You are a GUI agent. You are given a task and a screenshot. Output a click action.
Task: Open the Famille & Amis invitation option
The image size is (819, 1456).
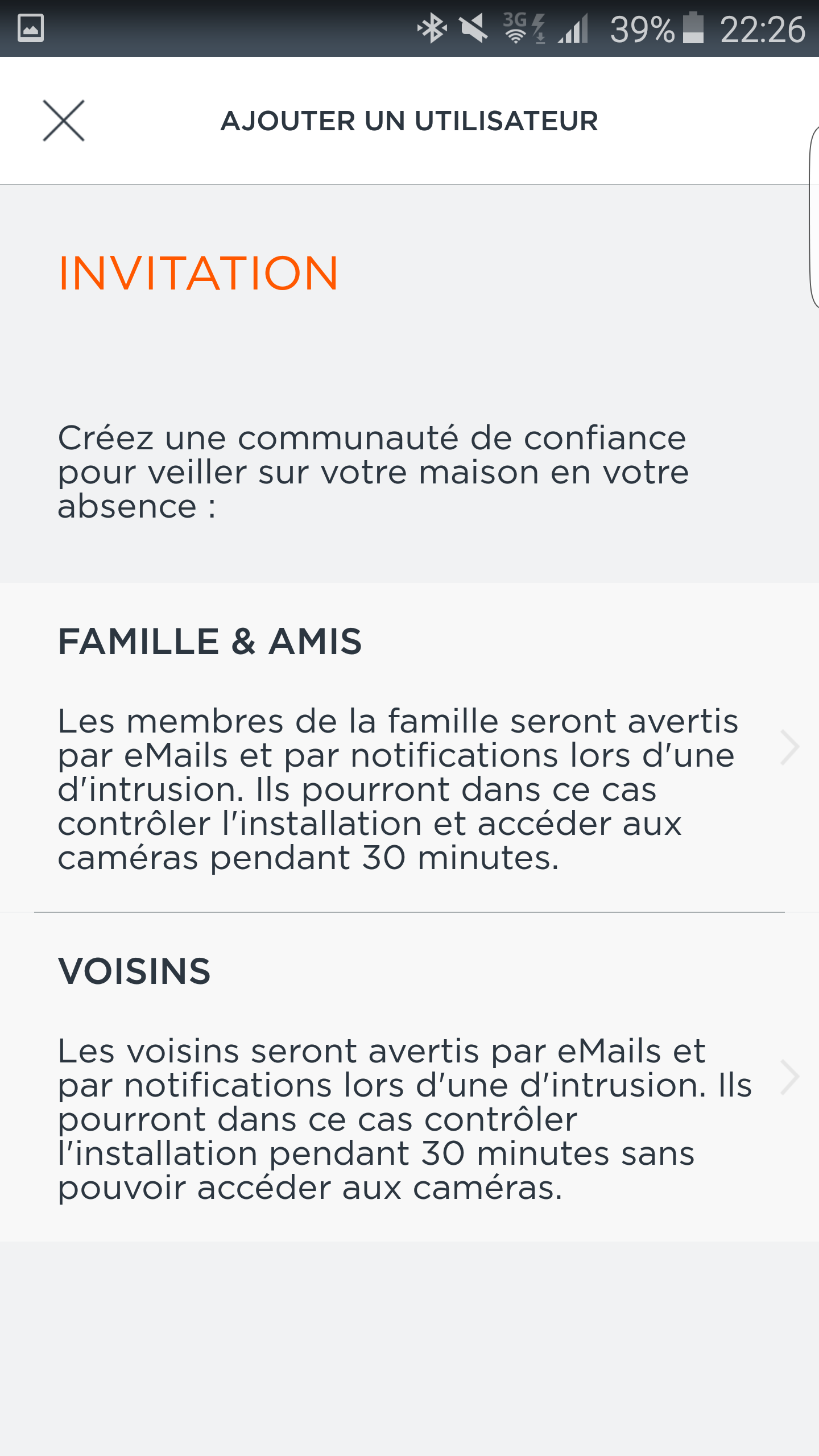(x=409, y=747)
